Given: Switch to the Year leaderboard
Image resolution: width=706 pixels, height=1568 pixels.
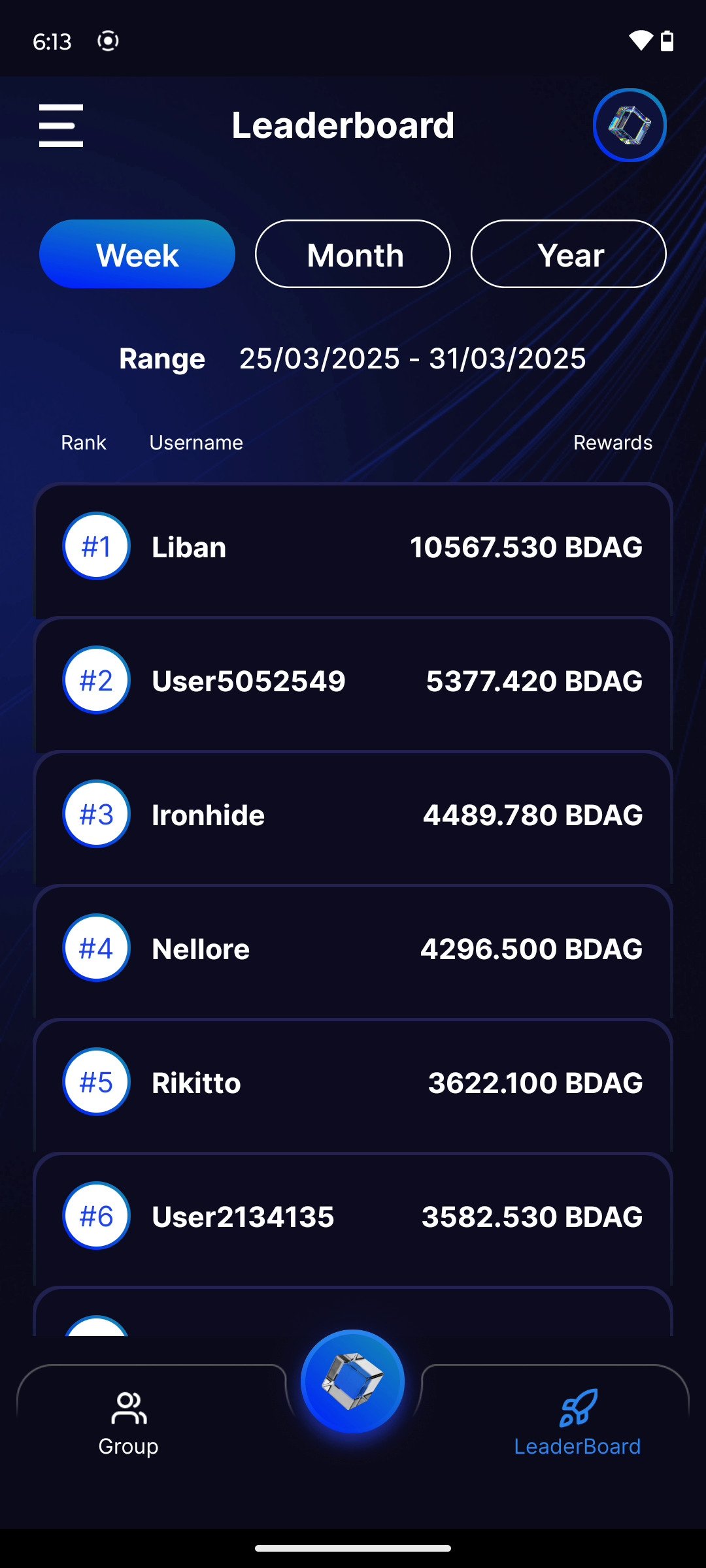Looking at the screenshot, I should point(568,254).
